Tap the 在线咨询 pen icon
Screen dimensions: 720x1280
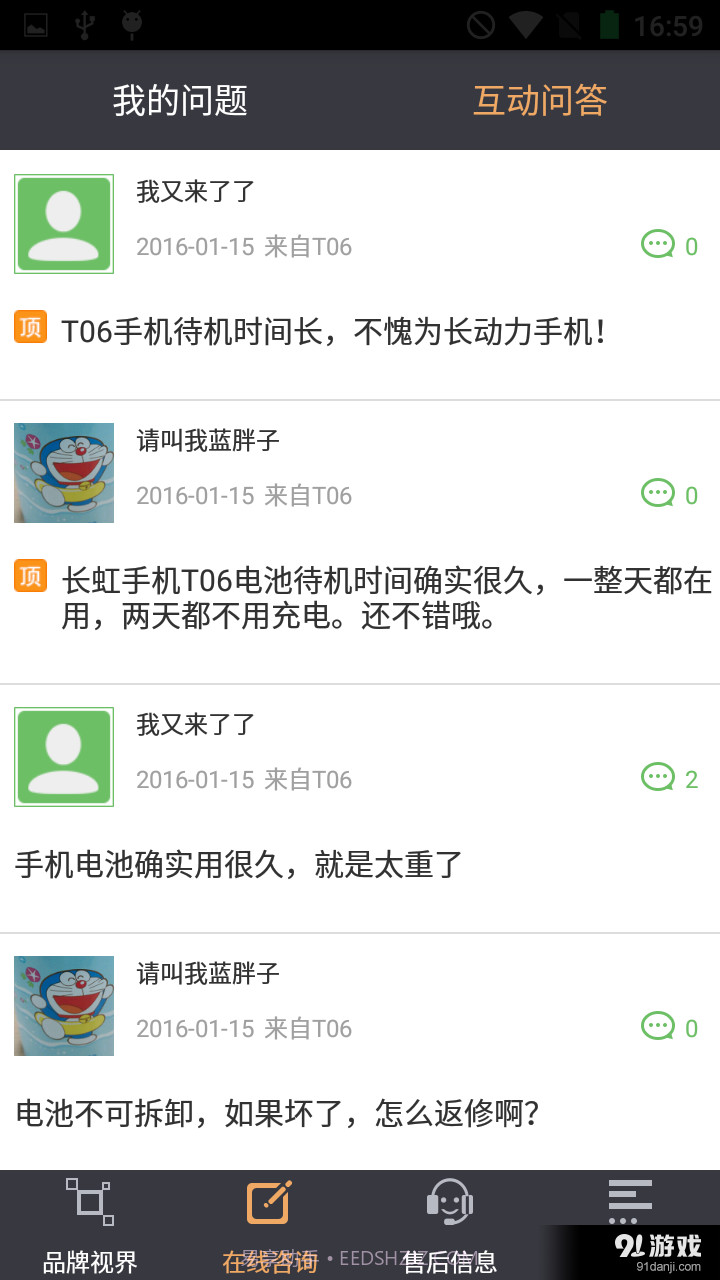pos(270,1200)
